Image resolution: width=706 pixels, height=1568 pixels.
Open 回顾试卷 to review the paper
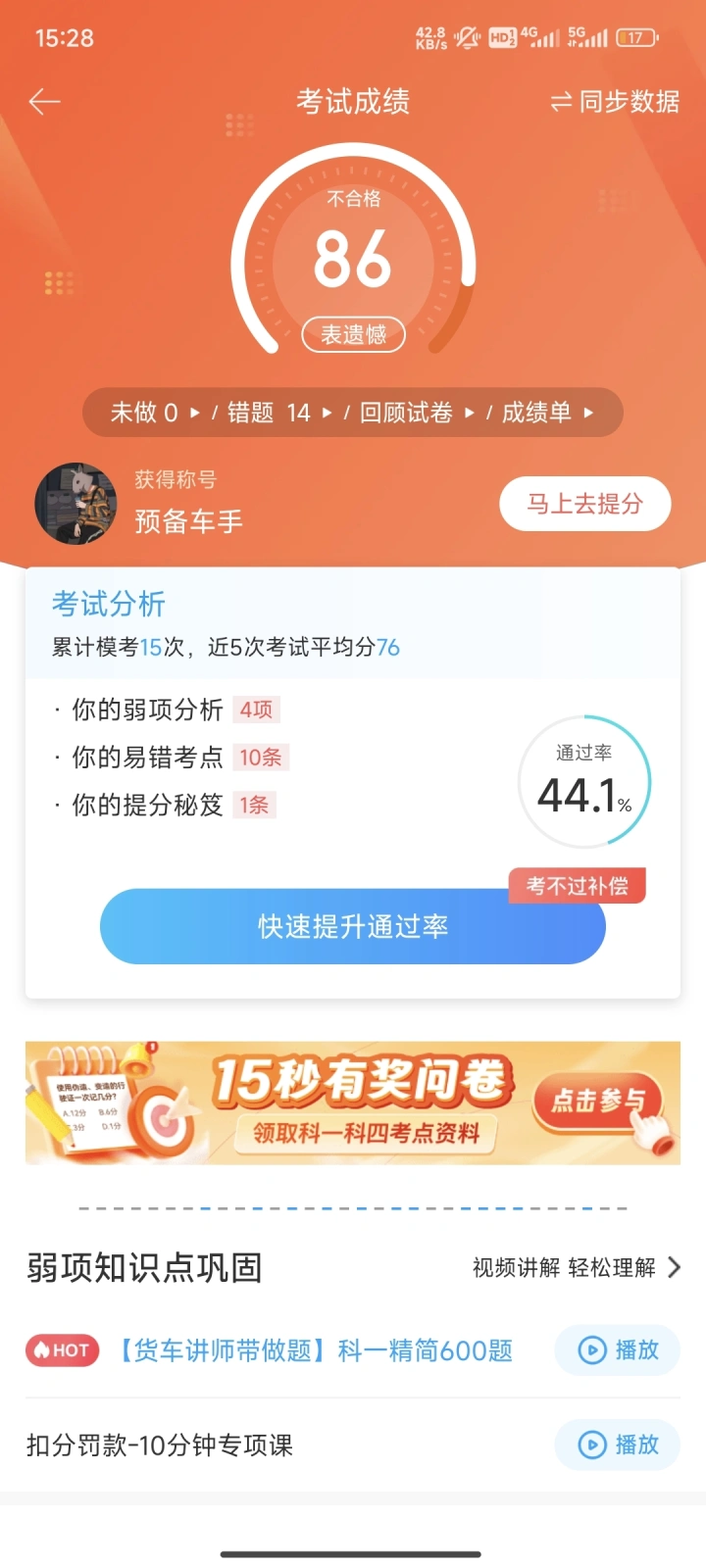[416, 413]
